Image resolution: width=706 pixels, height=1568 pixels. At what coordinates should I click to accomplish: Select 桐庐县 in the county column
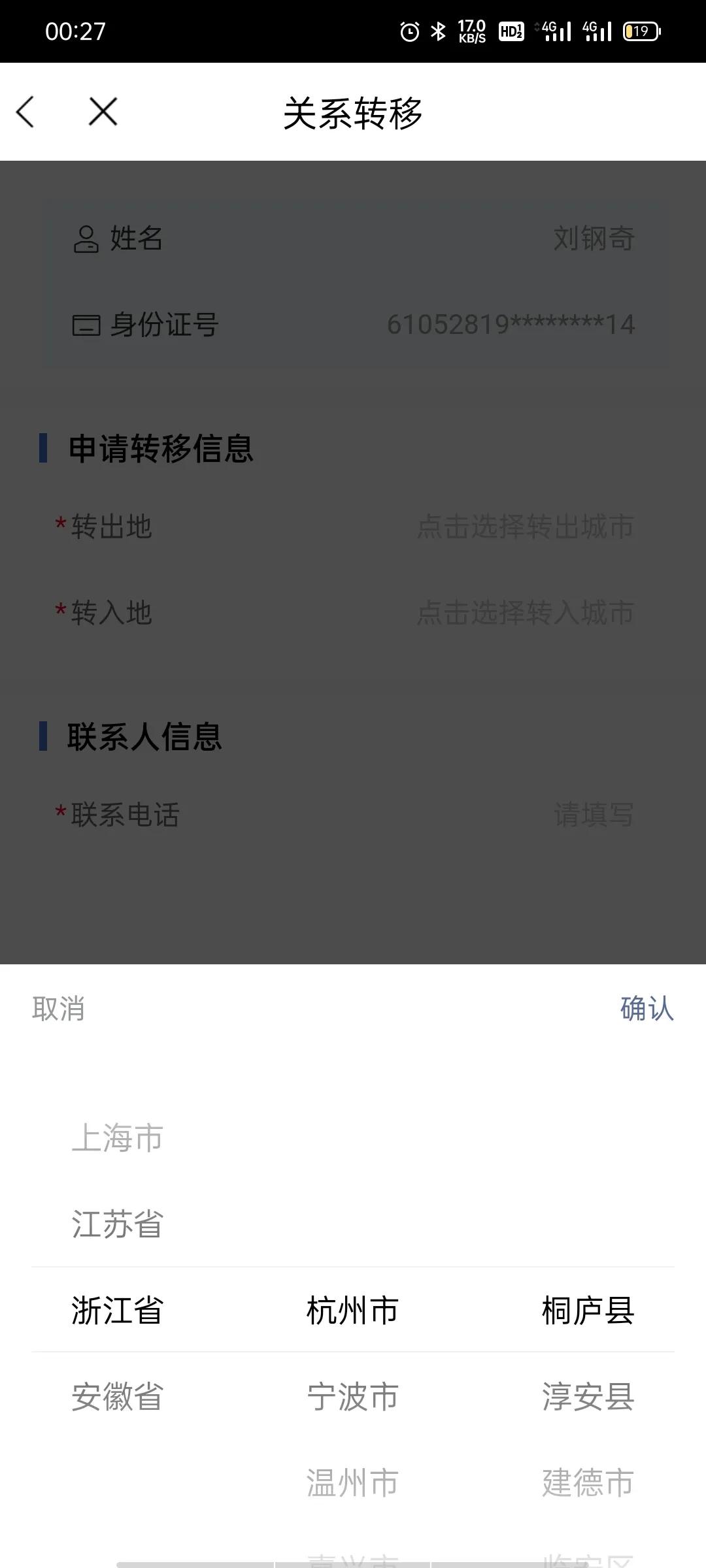587,1310
